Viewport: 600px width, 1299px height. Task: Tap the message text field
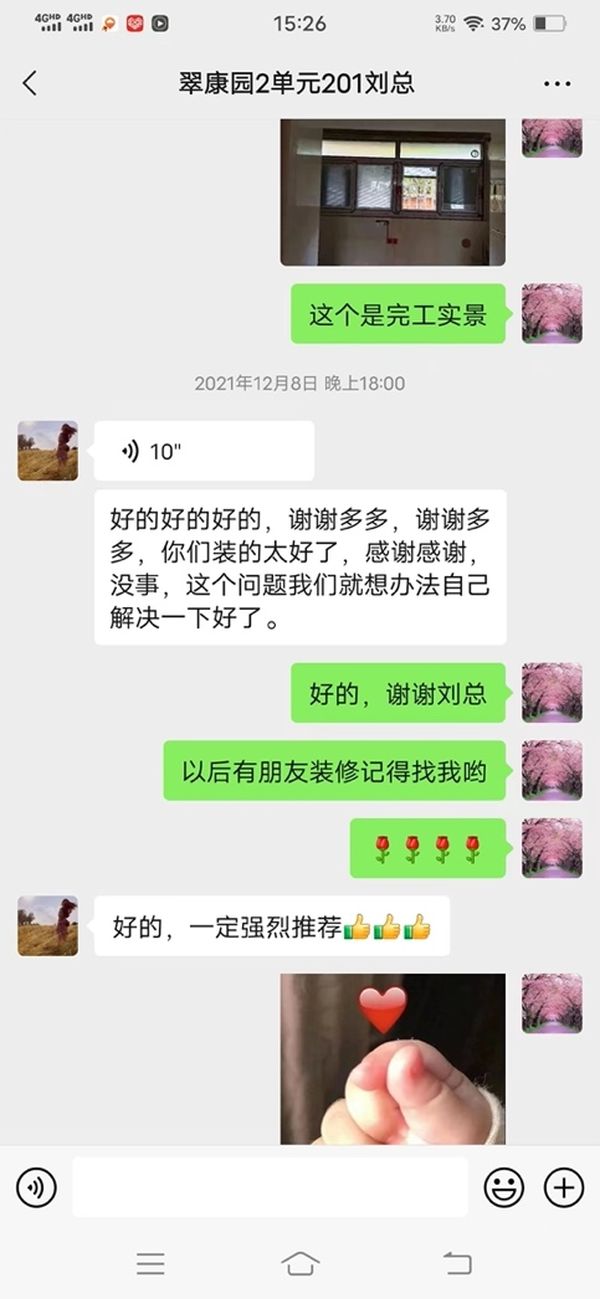(270, 1187)
